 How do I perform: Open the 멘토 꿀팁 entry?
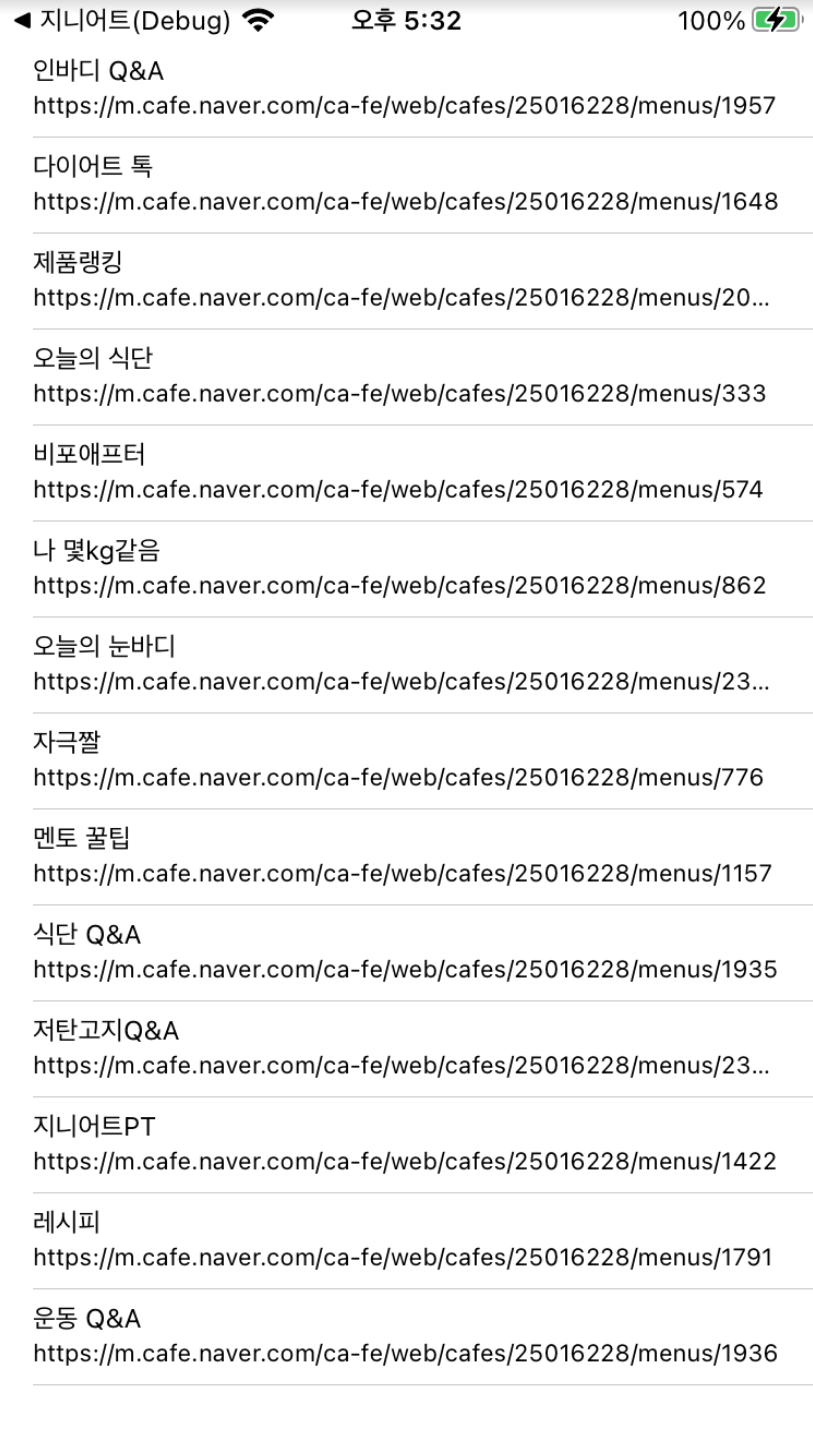pos(406,857)
